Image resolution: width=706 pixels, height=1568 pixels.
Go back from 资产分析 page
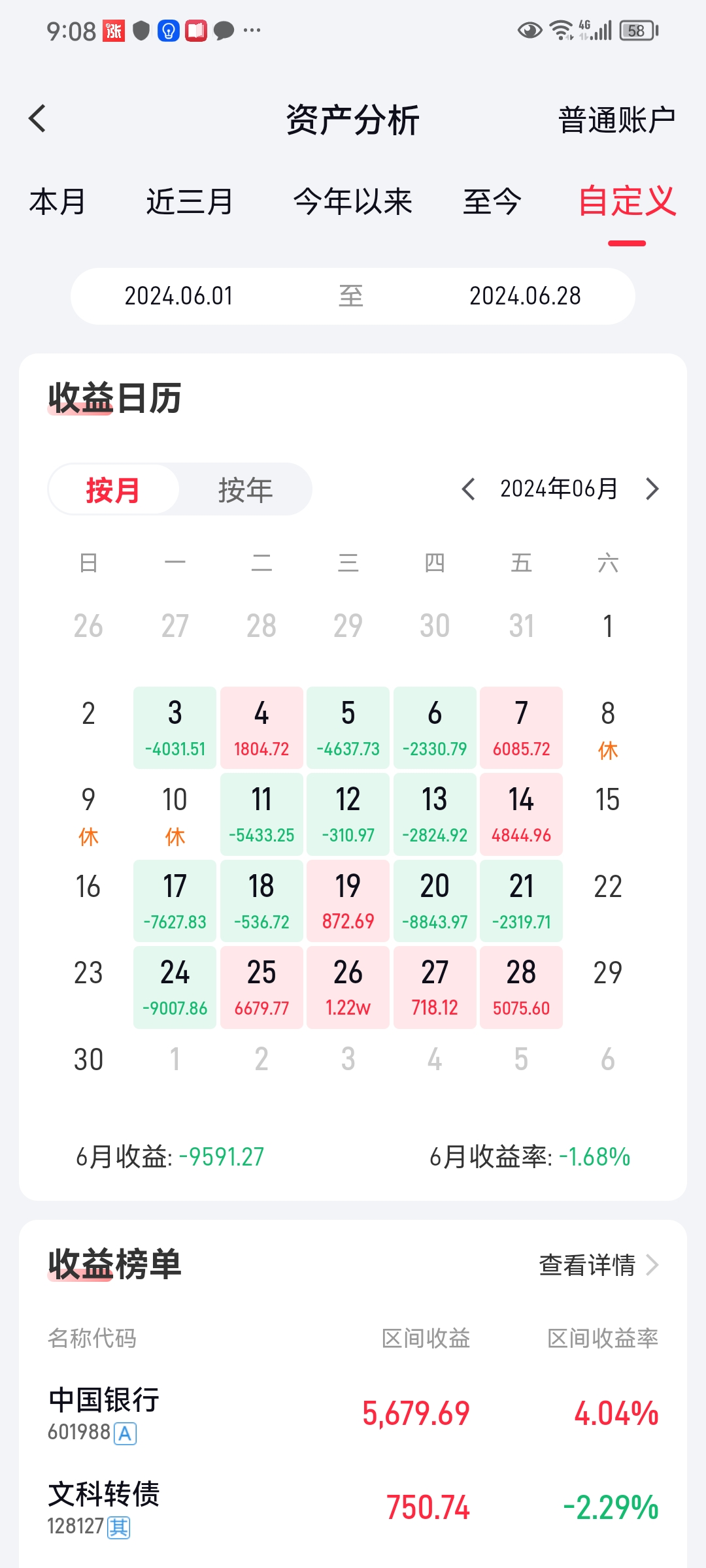[38, 119]
